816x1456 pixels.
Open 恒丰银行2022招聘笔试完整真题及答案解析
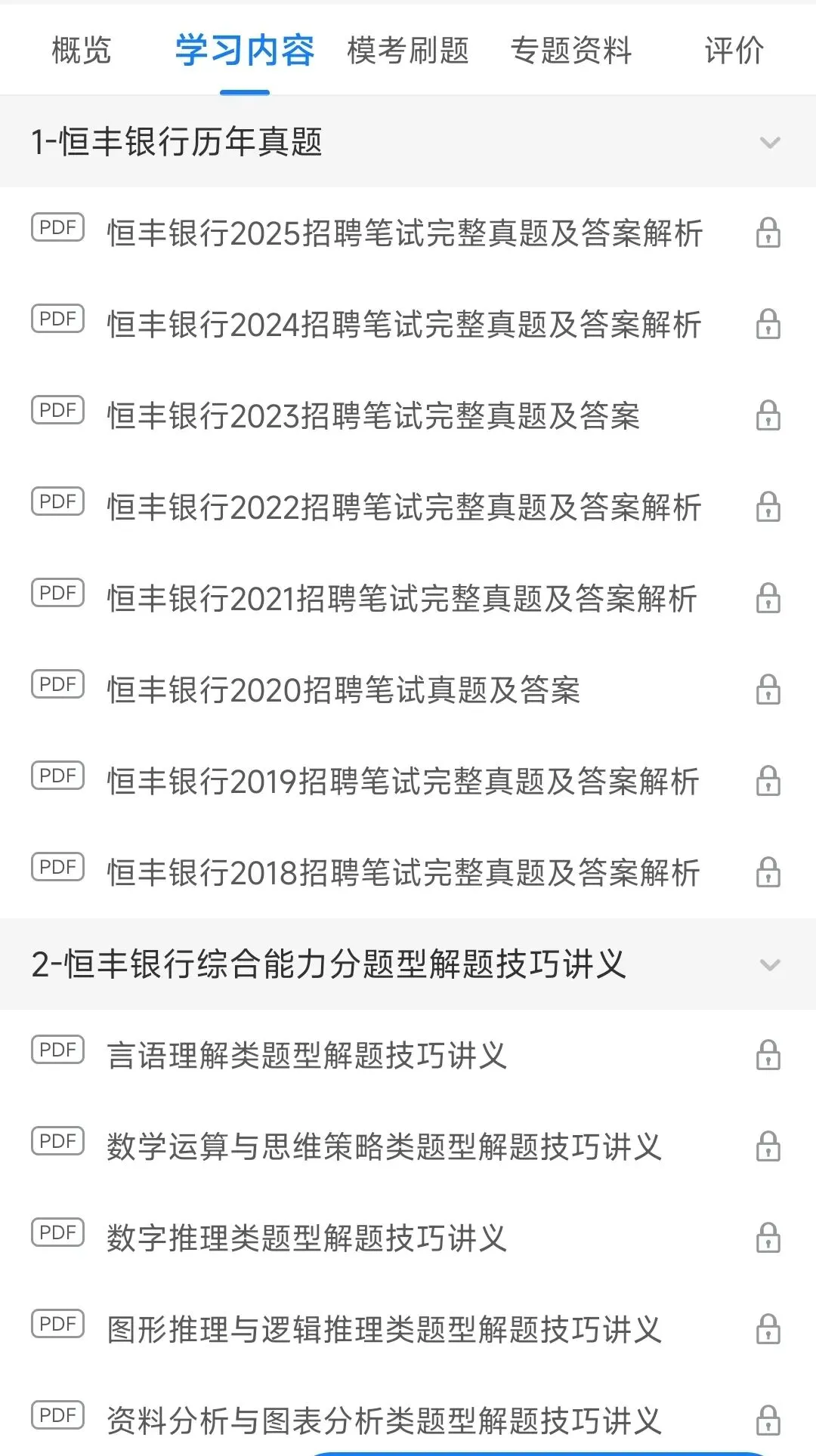click(408, 507)
